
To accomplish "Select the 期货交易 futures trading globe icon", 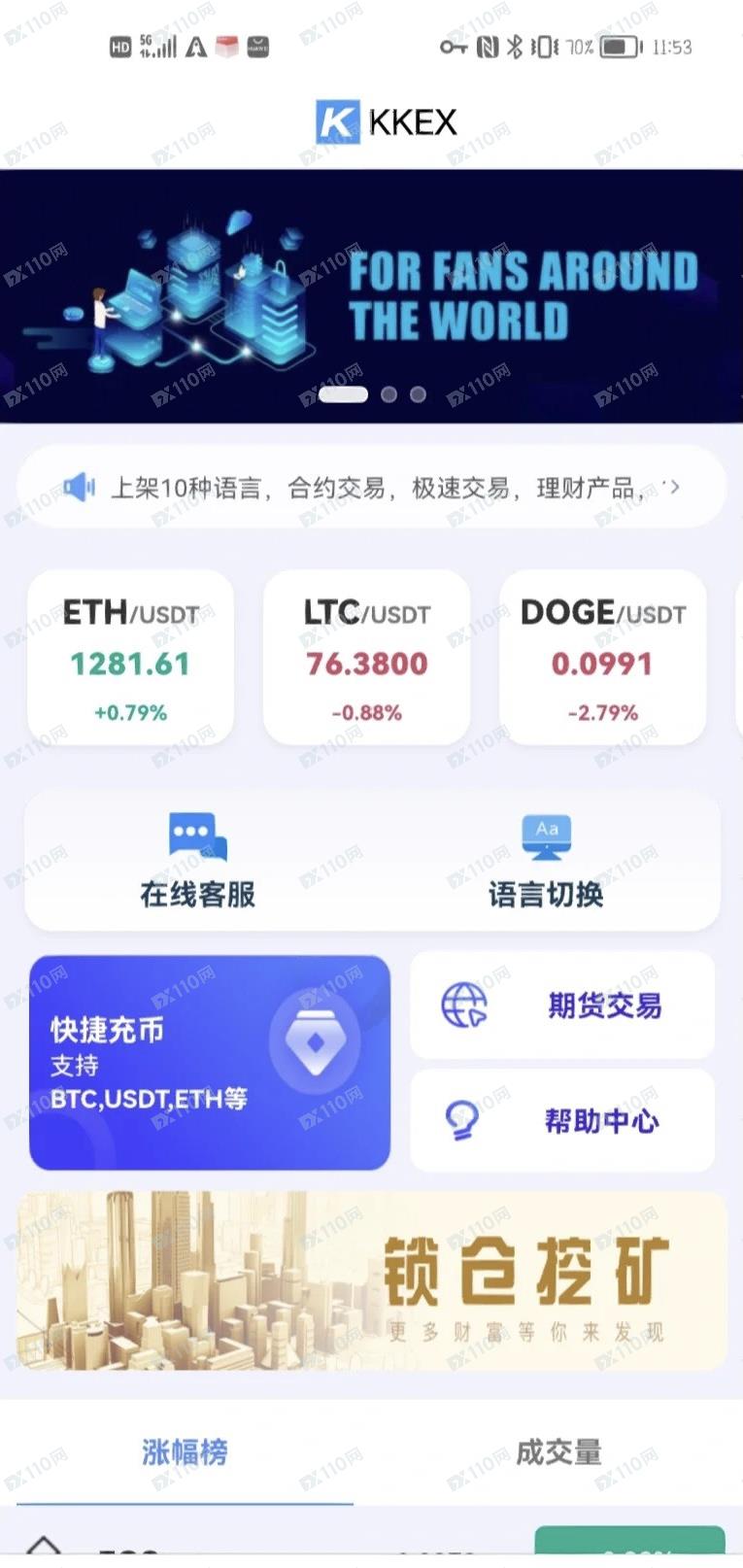I will (465, 1005).
